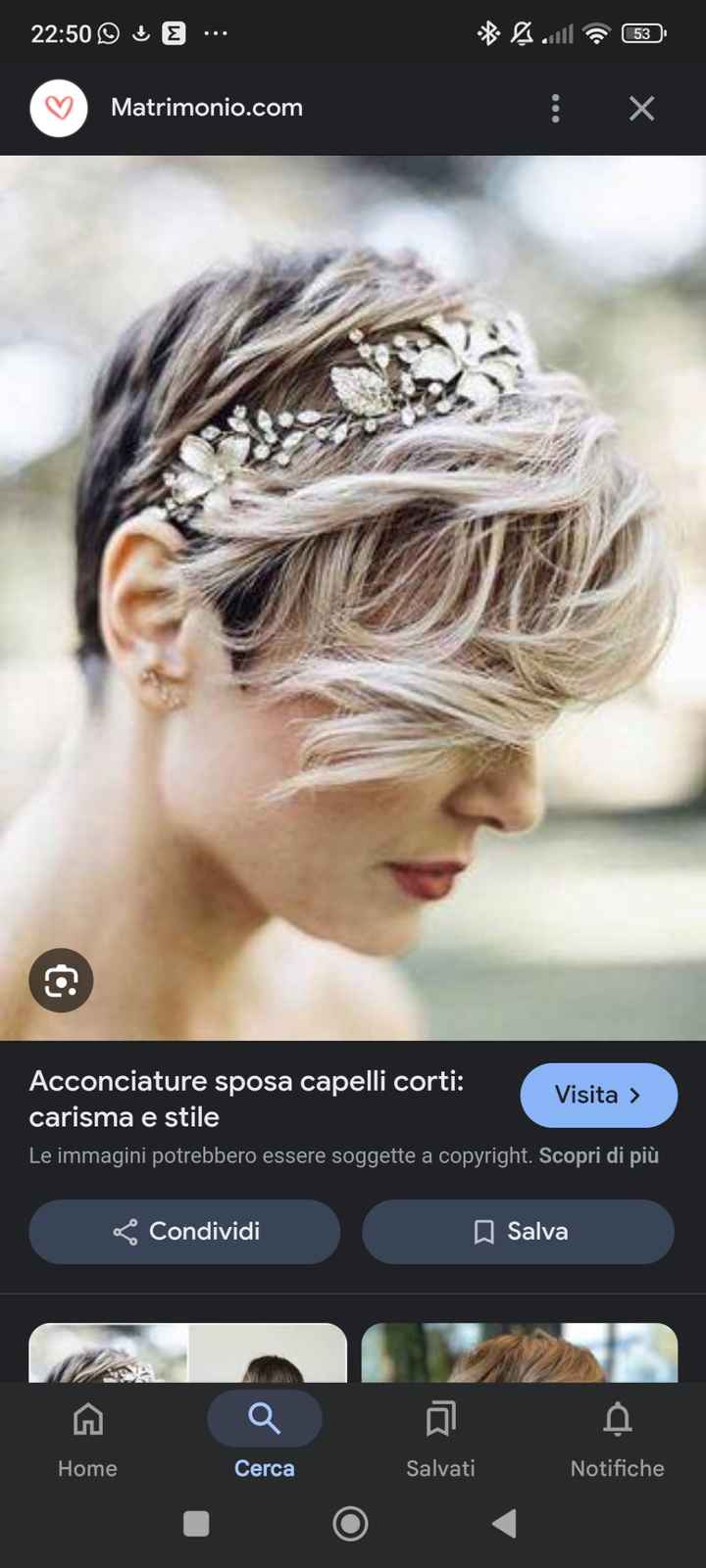This screenshot has width=706, height=1568.
Task: Select the Cerca search icon
Action: 263,1417
